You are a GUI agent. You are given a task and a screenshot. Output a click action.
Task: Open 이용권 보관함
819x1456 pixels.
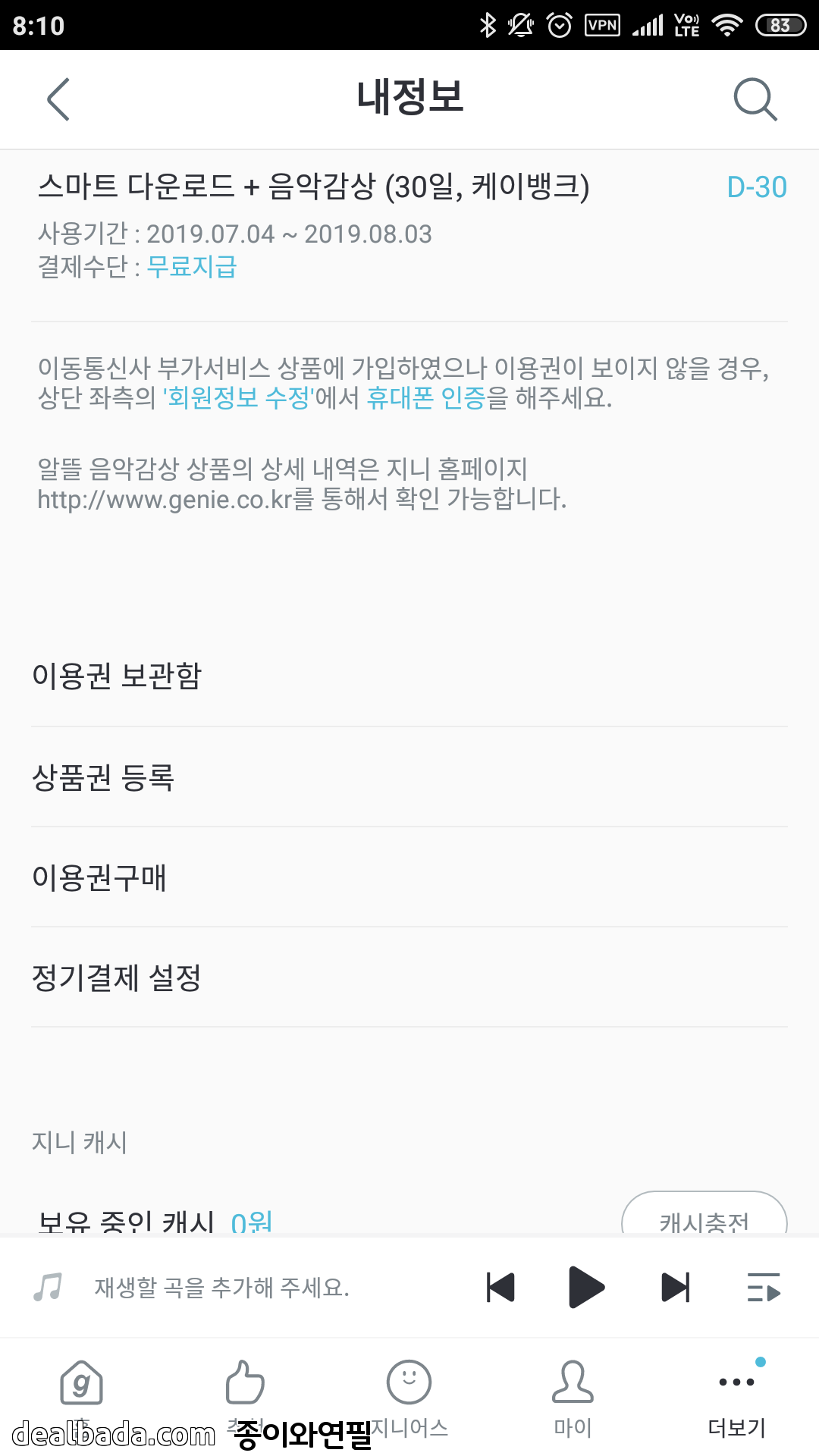118,676
